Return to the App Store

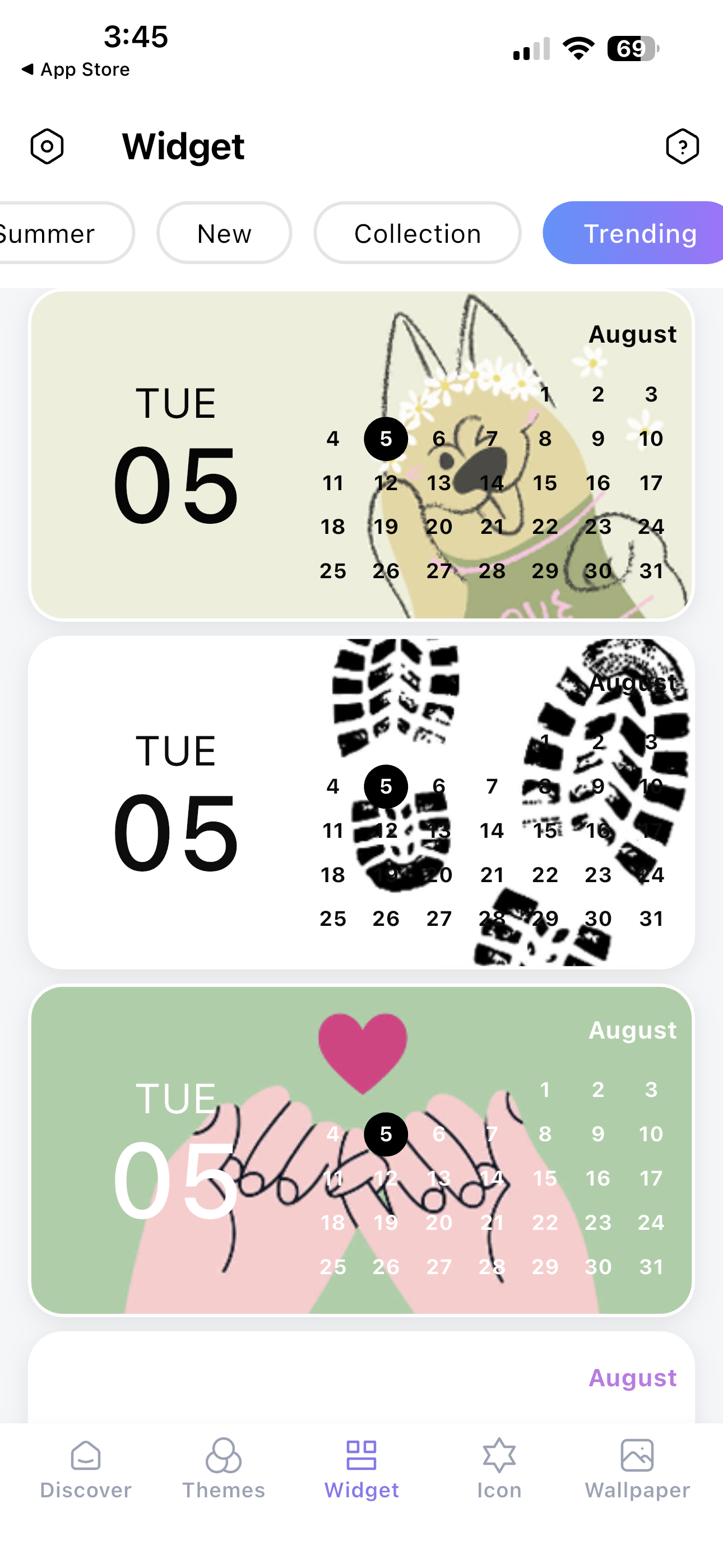pyautogui.click(x=76, y=70)
